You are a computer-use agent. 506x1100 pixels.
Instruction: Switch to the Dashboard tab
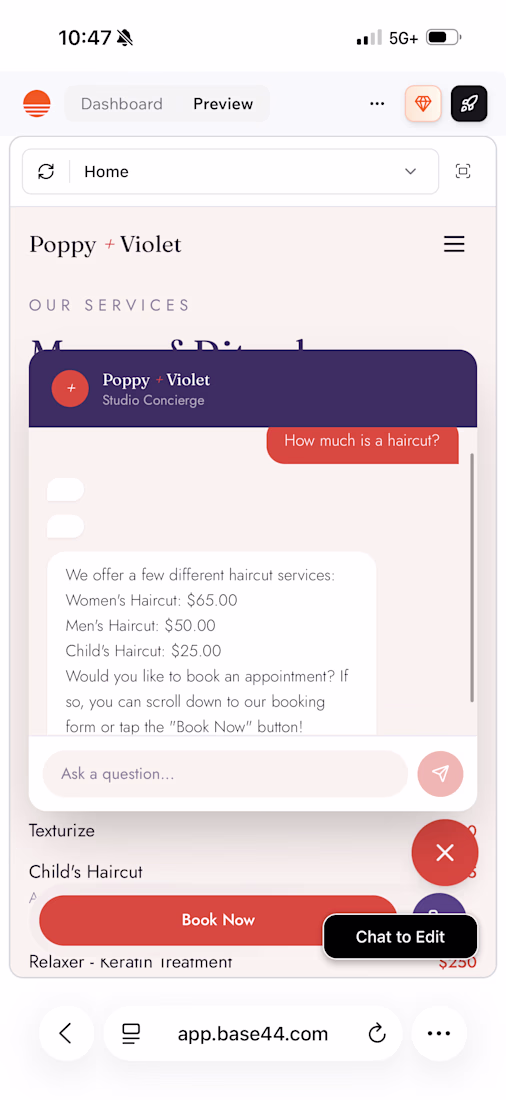(x=121, y=104)
